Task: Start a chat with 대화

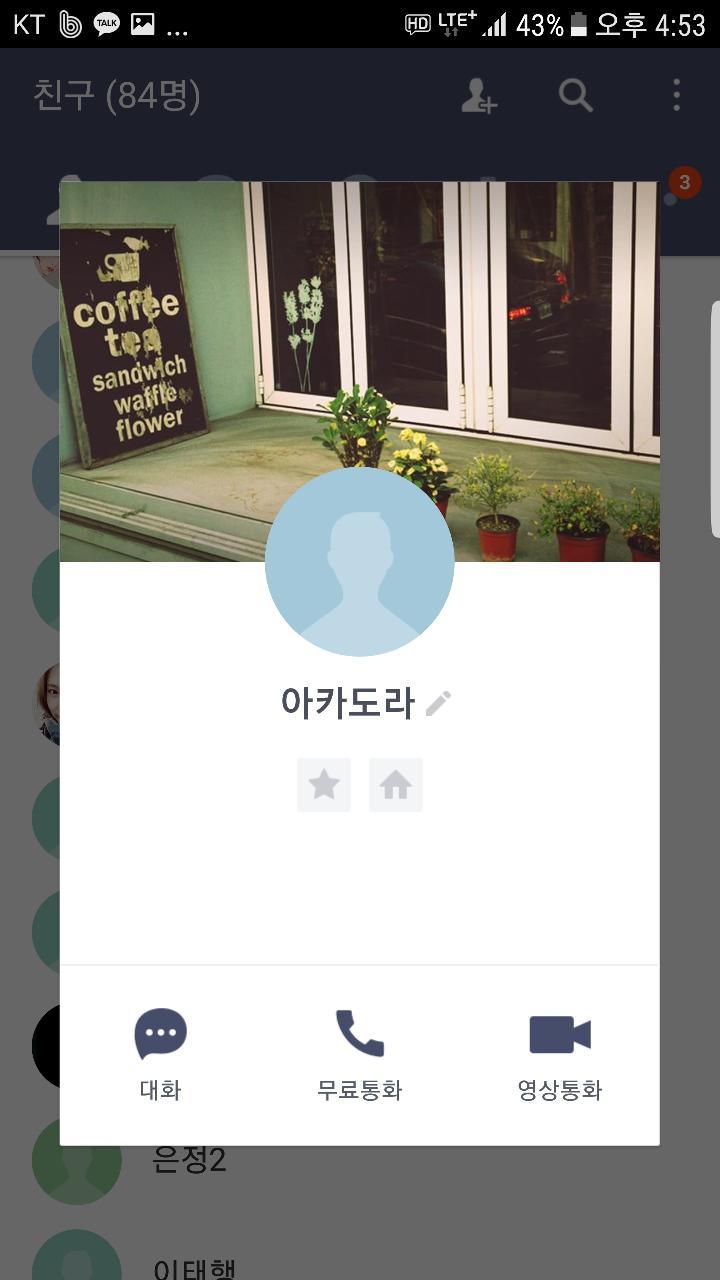Action: 160,1055
